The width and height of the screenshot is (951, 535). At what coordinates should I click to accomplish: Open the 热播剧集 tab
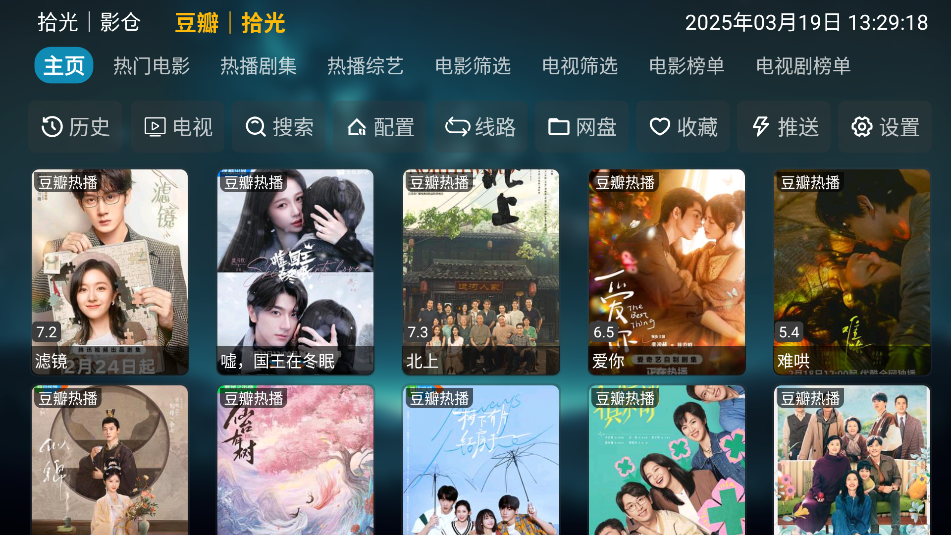[x=258, y=66]
